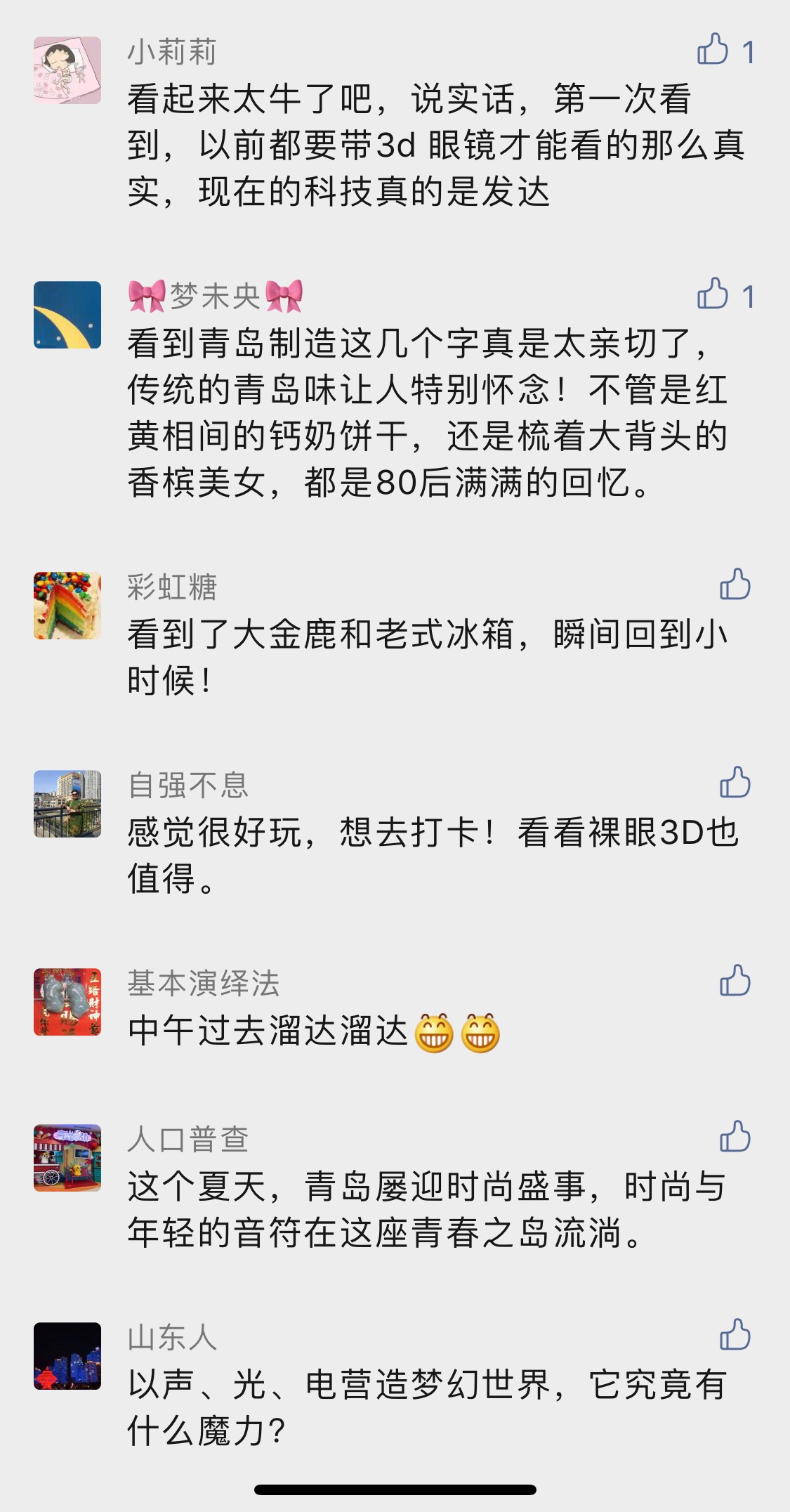
Task: Open 山东人's profile avatar
Action: tap(67, 1356)
